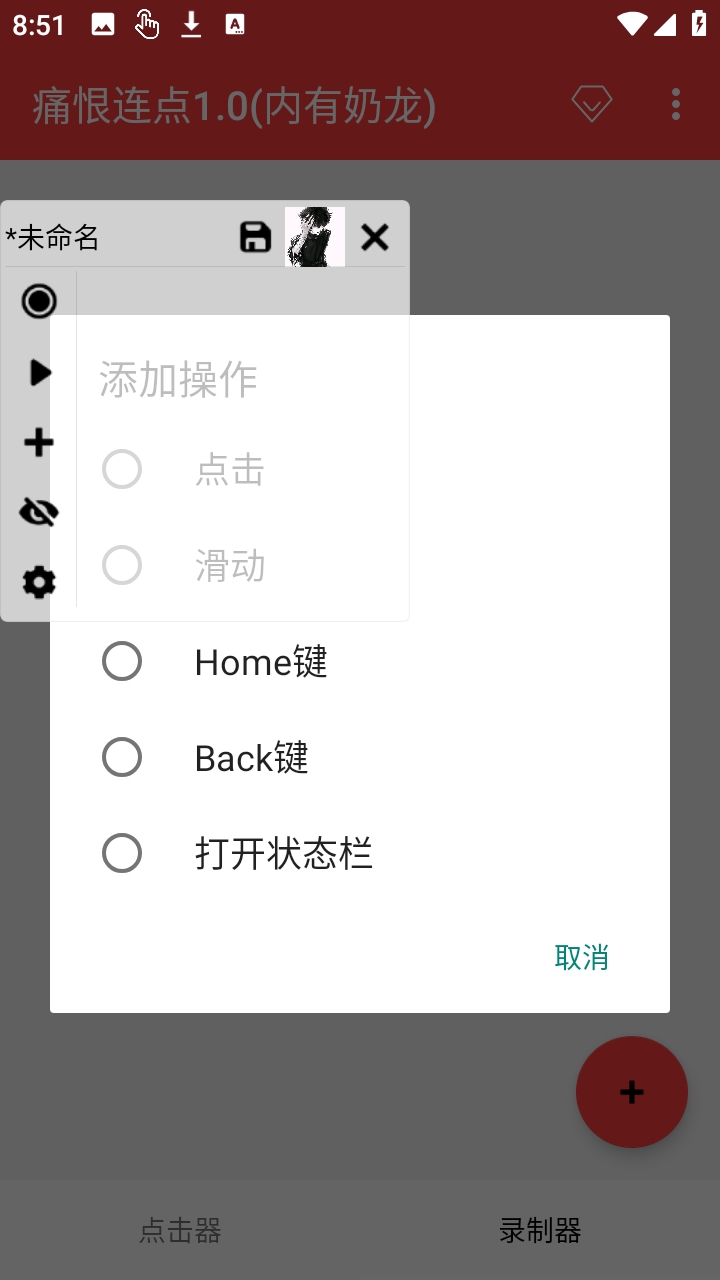Select the 滑动 radio option
720x1280 pixels.
(x=122, y=565)
